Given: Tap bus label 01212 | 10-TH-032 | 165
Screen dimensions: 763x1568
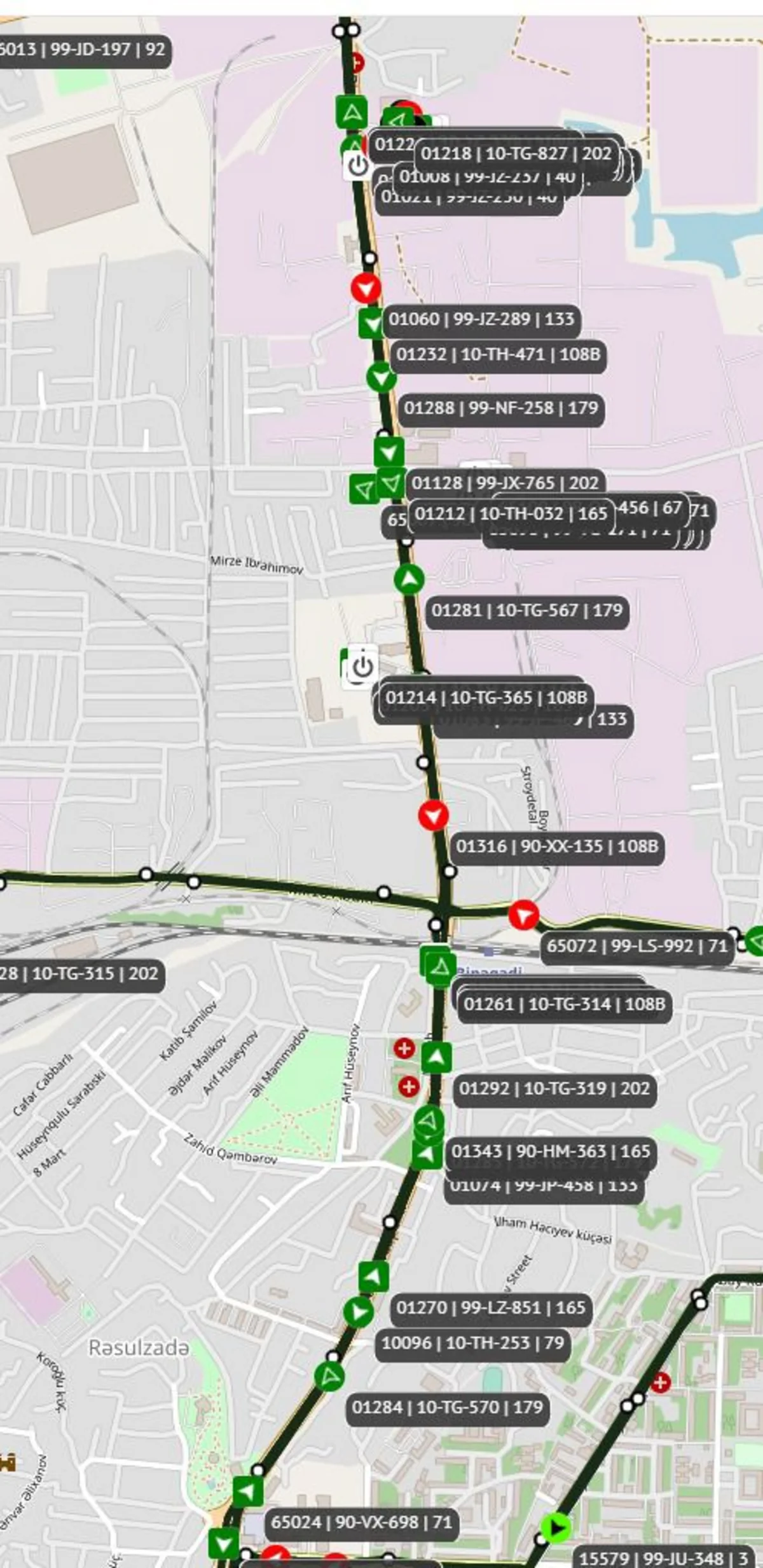Looking at the screenshot, I should pyautogui.click(x=511, y=513).
